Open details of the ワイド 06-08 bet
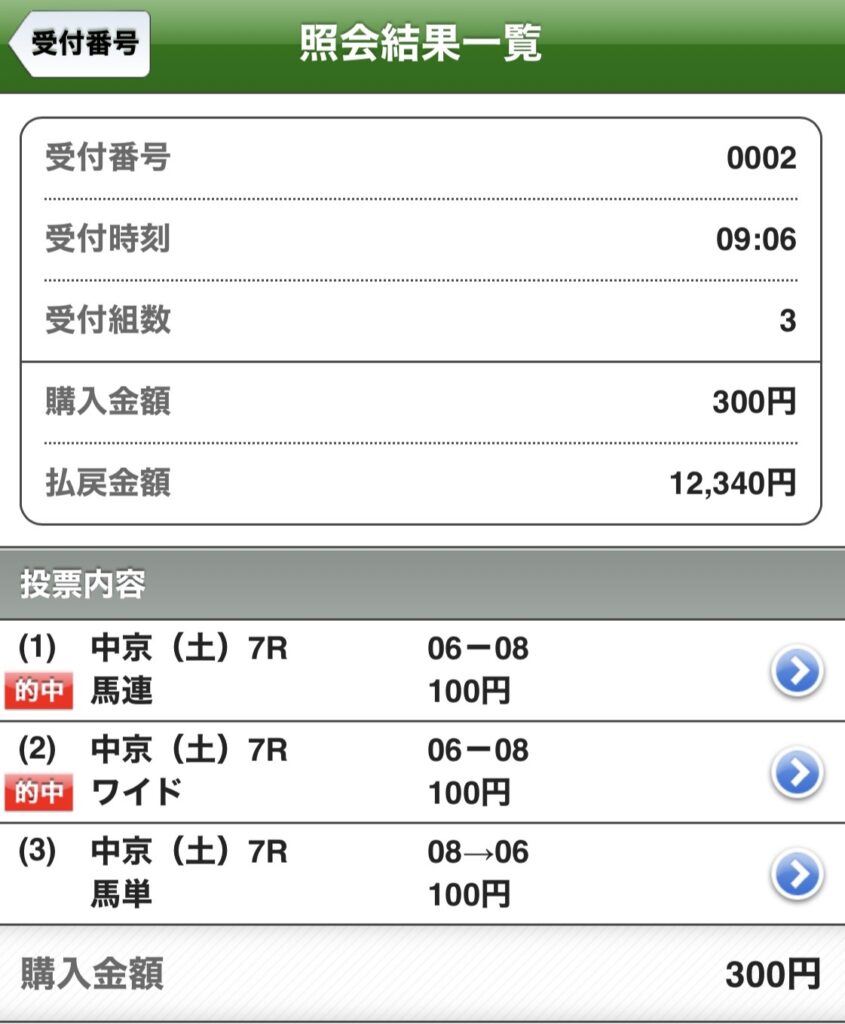 (x=797, y=773)
